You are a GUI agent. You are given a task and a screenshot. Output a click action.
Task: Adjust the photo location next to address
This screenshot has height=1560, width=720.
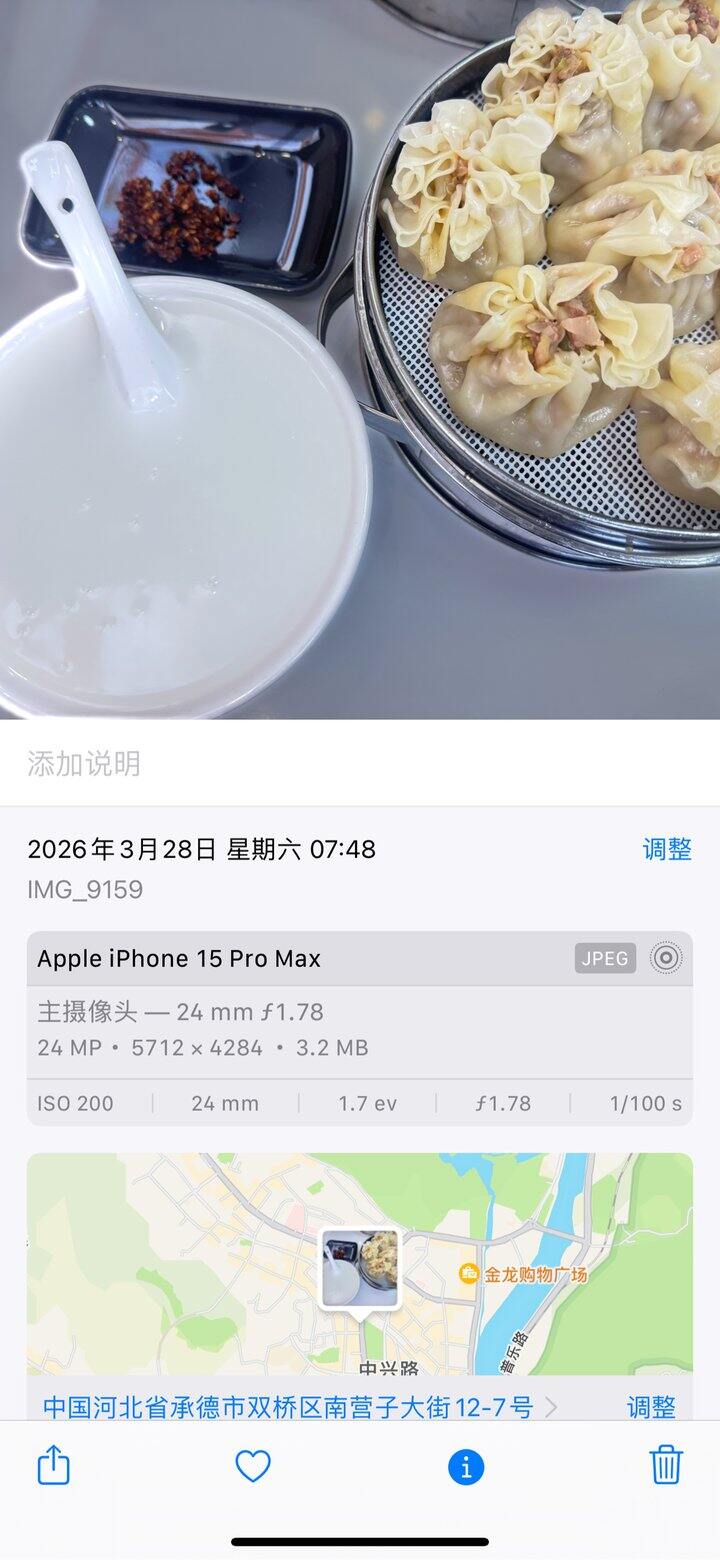click(651, 1407)
